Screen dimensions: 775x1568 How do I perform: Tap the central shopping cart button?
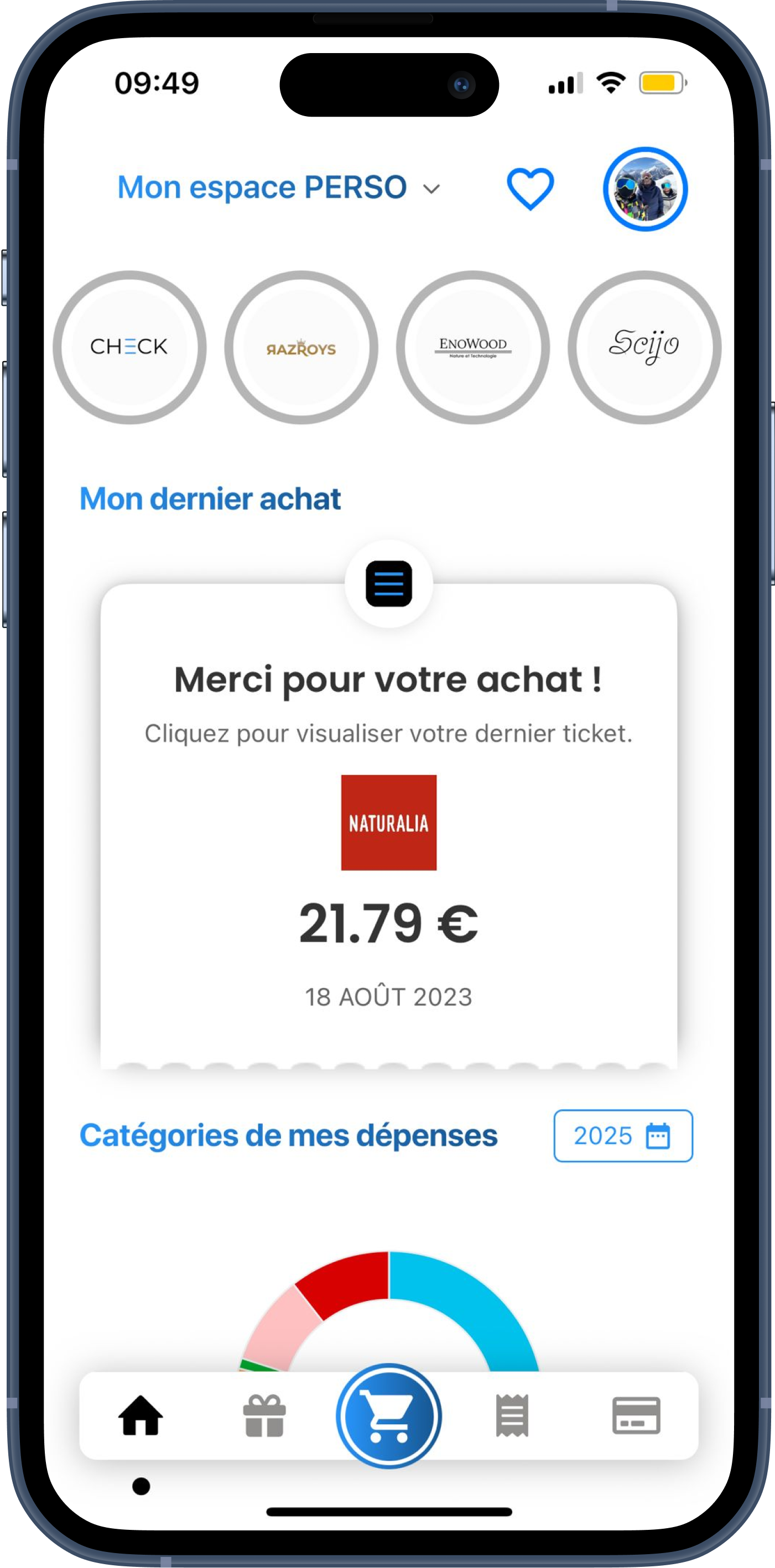pos(388,1416)
